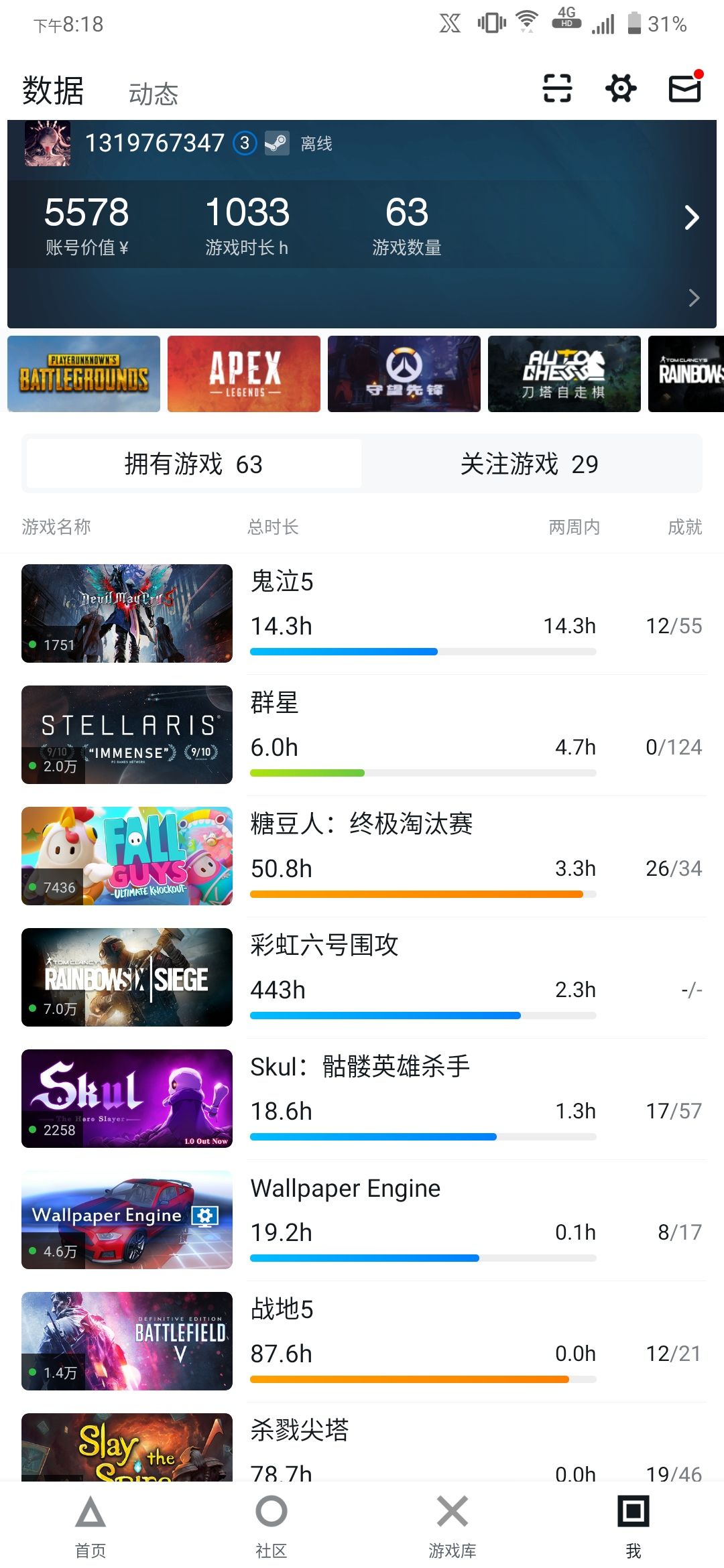Open 群星 game entry

click(x=362, y=735)
